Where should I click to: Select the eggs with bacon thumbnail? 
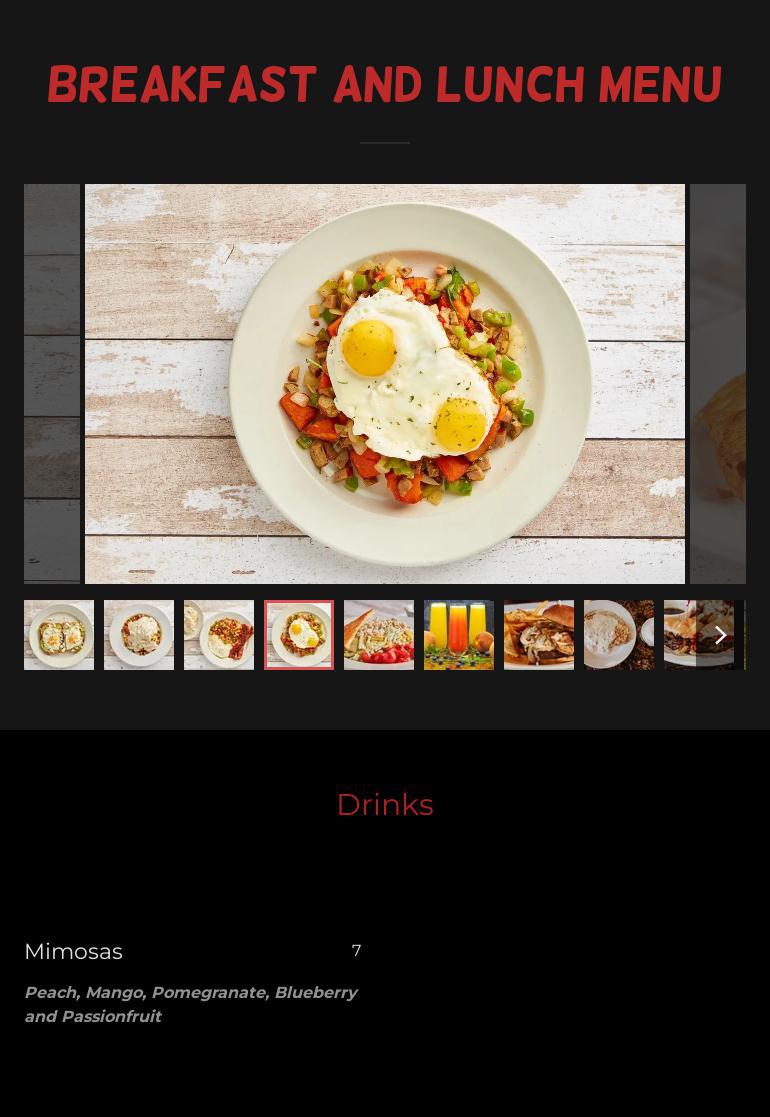click(219, 635)
